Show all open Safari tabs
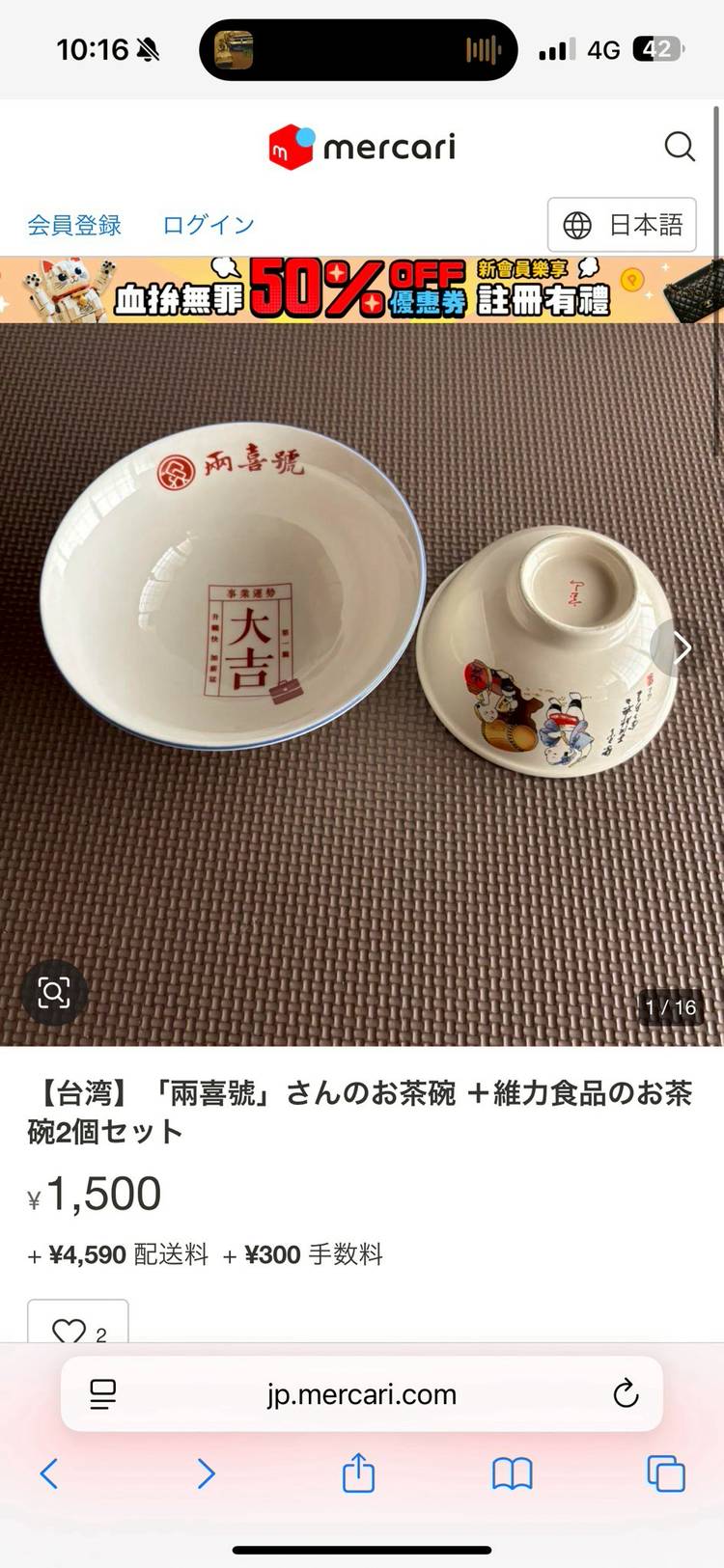This screenshot has height=1568, width=724. click(x=666, y=1473)
